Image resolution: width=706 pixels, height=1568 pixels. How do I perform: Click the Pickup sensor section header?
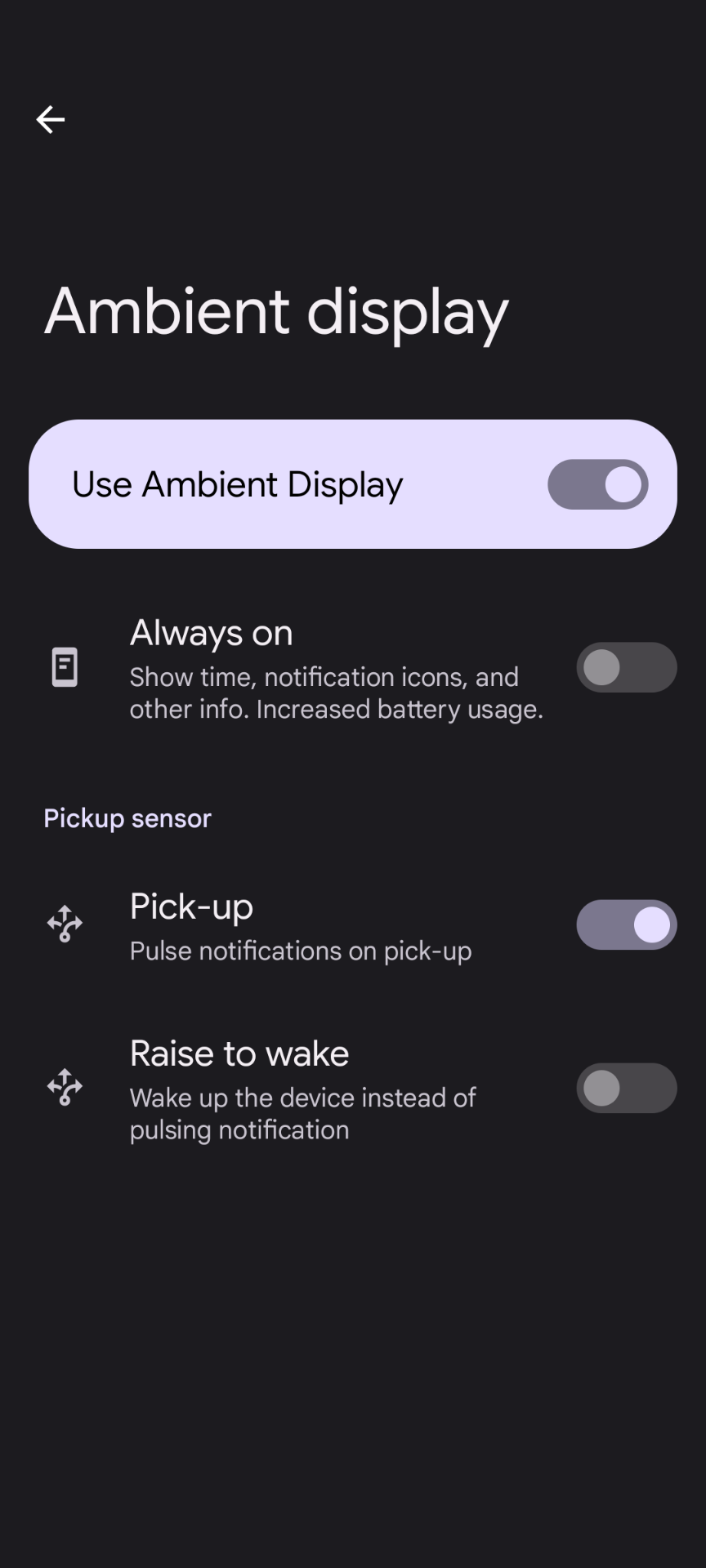[127, 817]
